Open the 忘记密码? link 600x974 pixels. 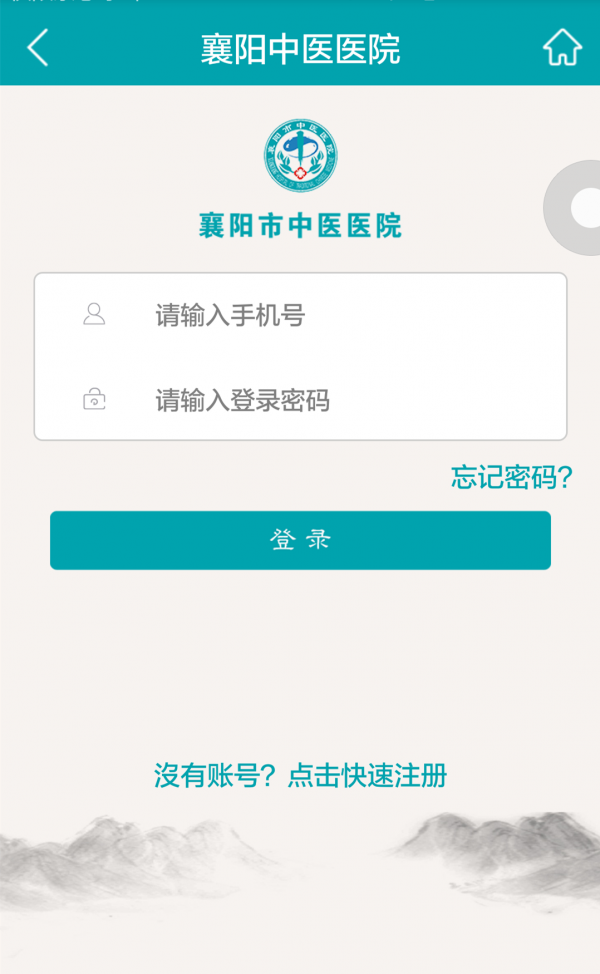pos(511,478)
